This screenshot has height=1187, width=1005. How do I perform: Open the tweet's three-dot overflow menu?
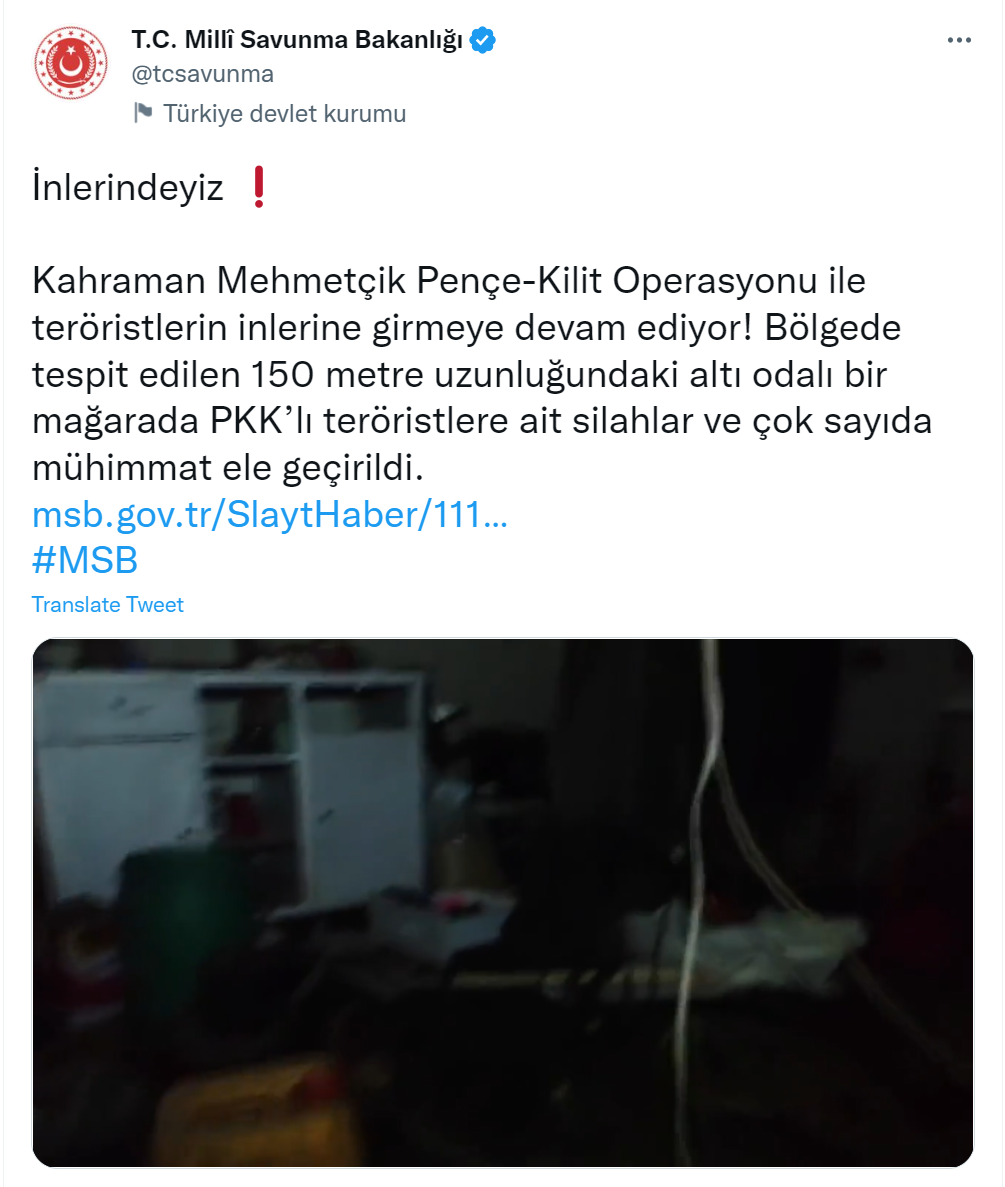[x=958, y=40]
